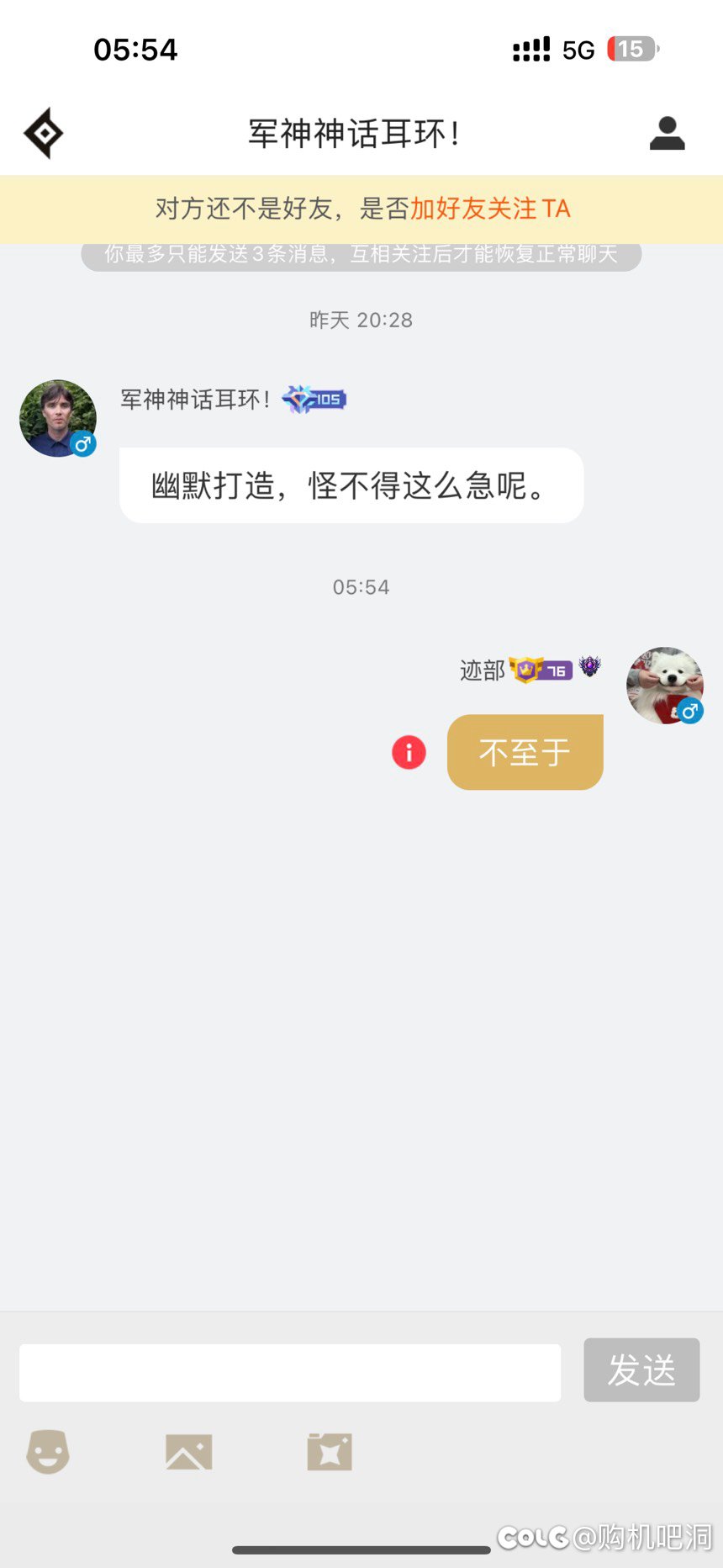
Task: Open the sticker icon next to the picture icon
Action: tap(330, 1452)
